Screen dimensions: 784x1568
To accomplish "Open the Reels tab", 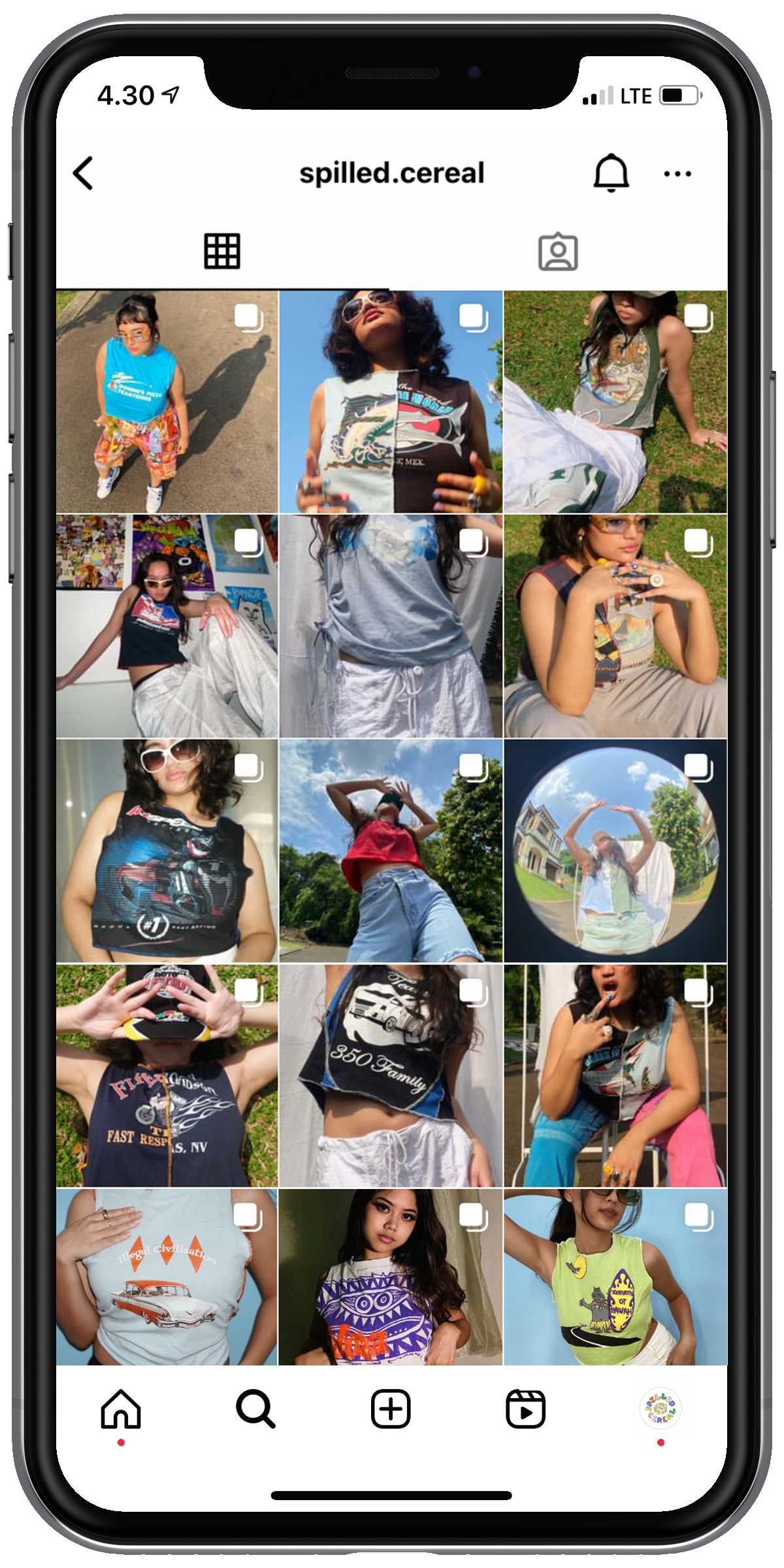I will pyautogui.click(x=525, y=1409).
